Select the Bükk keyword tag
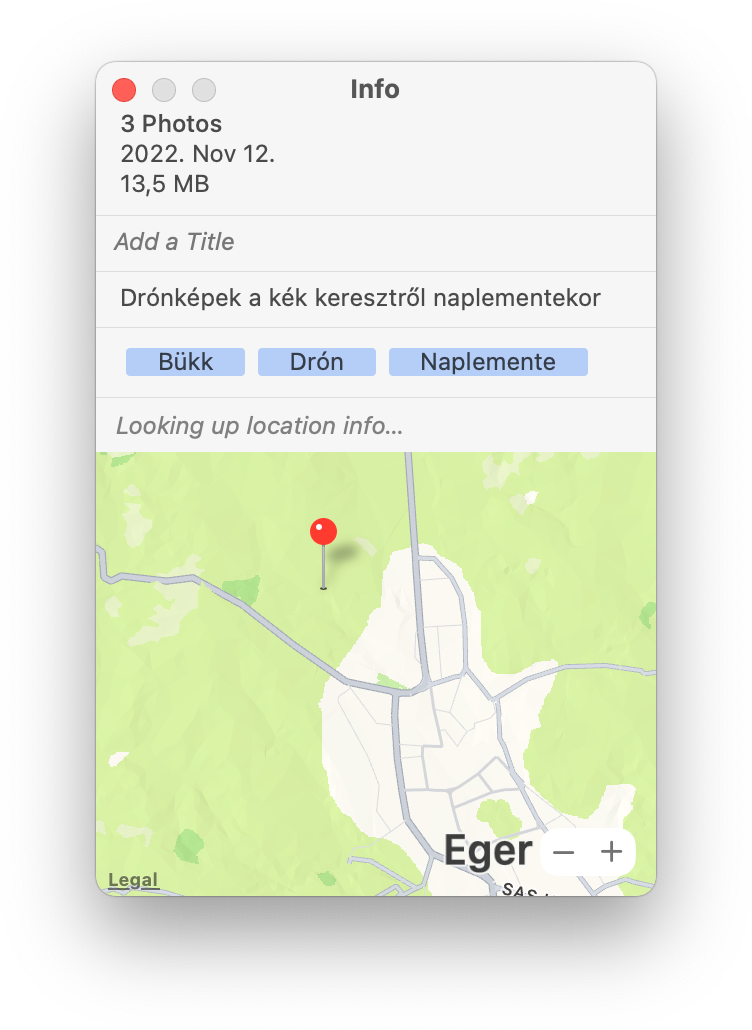 coord(185,362)
